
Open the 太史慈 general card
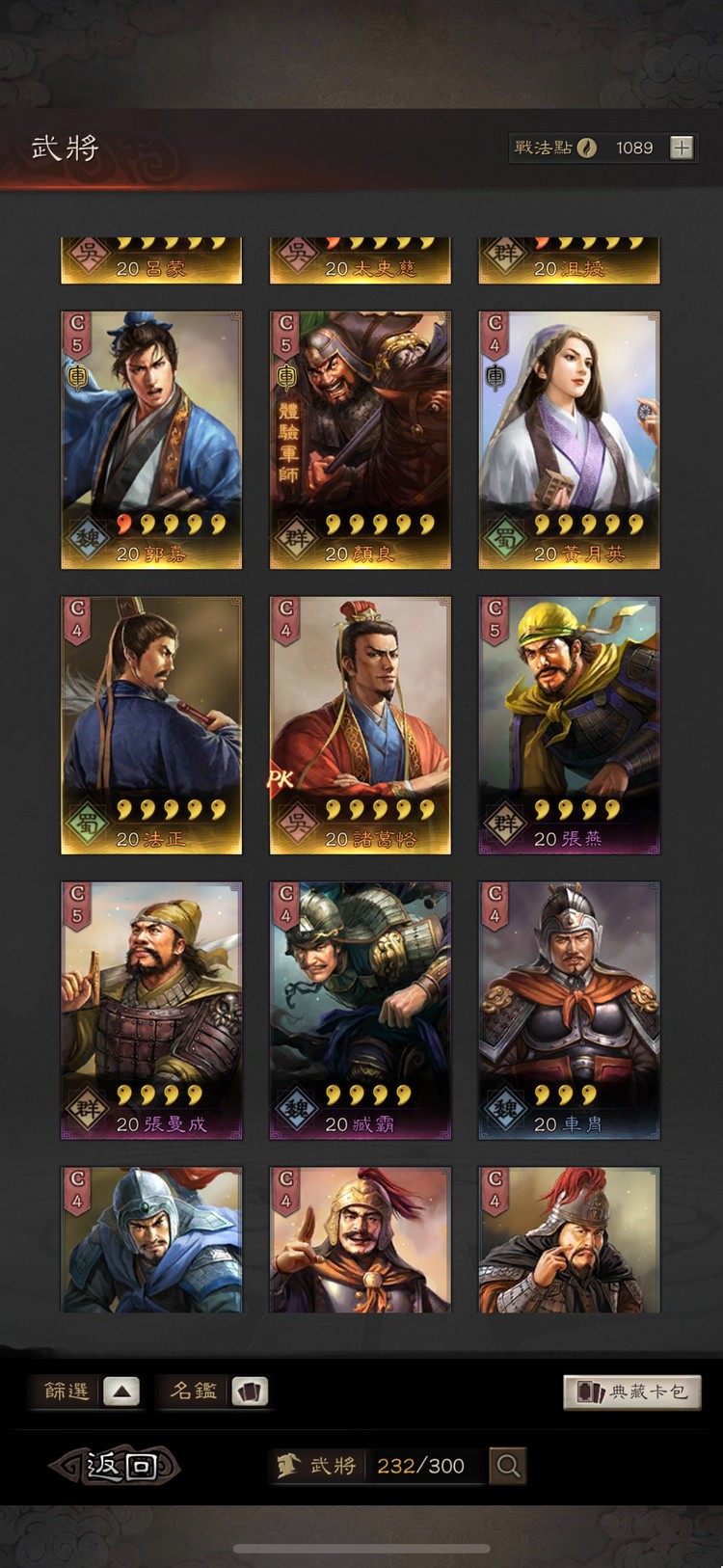tap(360, 262)
